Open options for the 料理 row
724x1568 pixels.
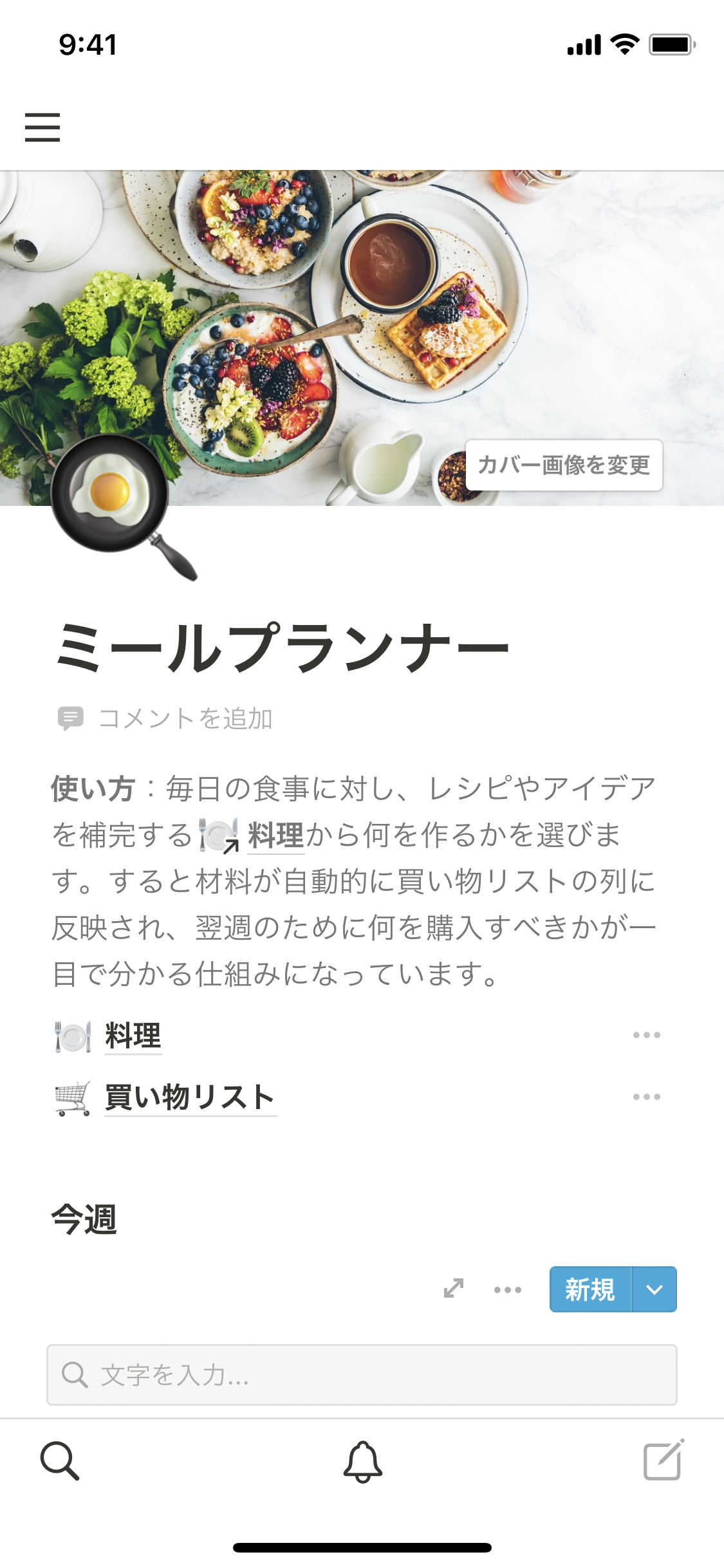point(646,1035)
